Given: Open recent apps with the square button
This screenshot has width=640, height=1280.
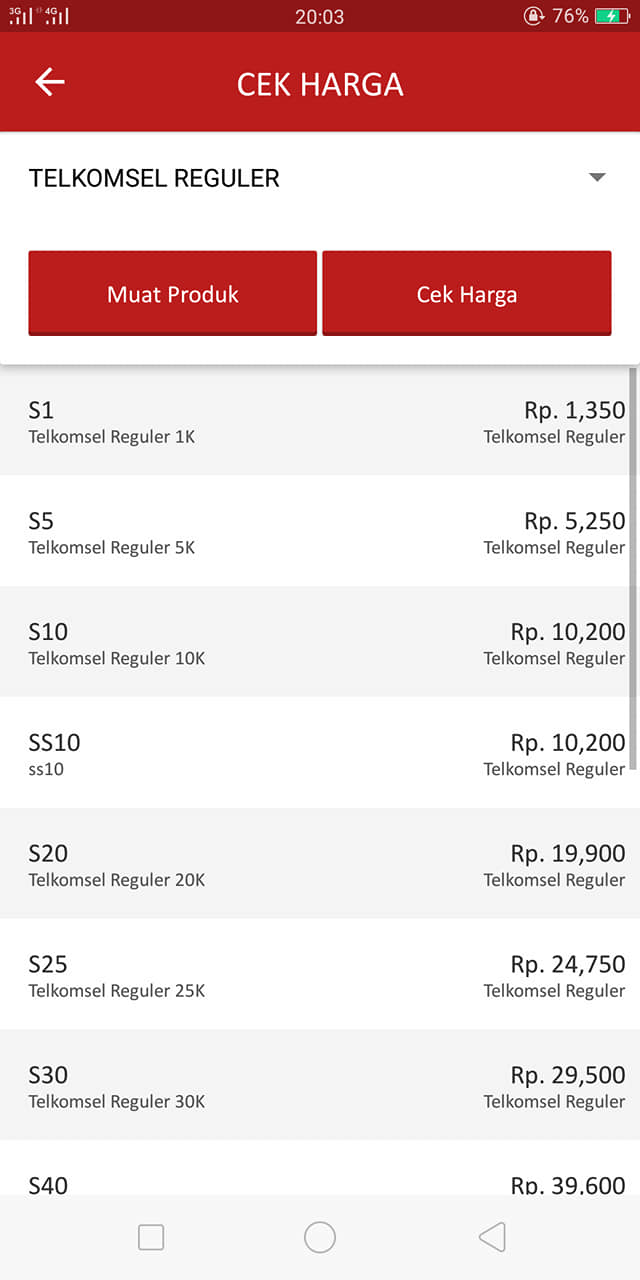Looking at the screenshot, I should (151, 1237).
